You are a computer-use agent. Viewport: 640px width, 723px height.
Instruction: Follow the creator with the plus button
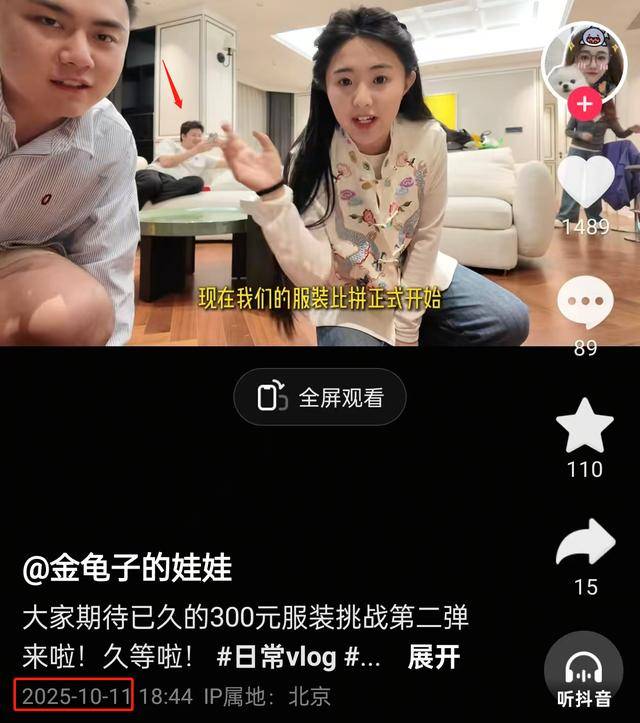(x=585, y=103)
